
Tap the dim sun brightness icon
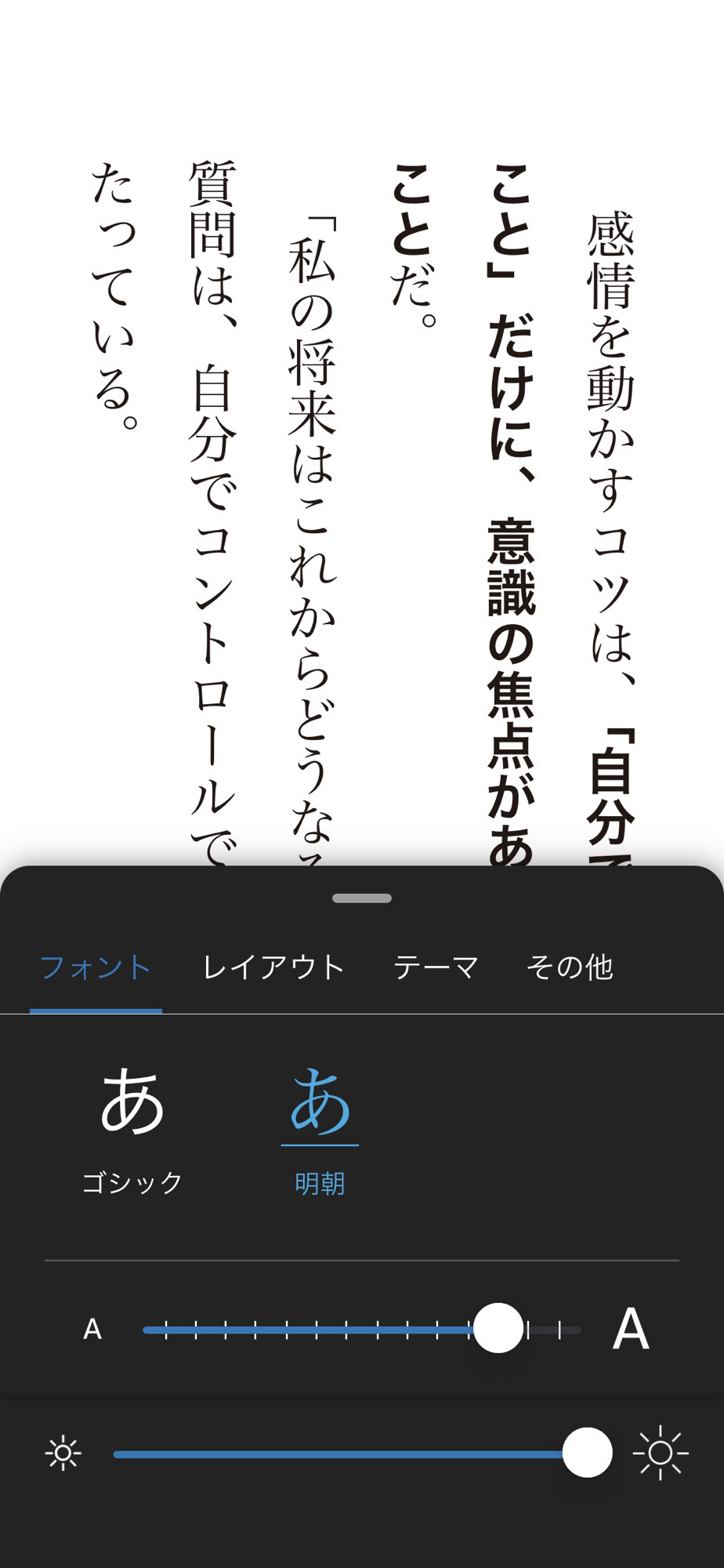(x=63, y=1454)
